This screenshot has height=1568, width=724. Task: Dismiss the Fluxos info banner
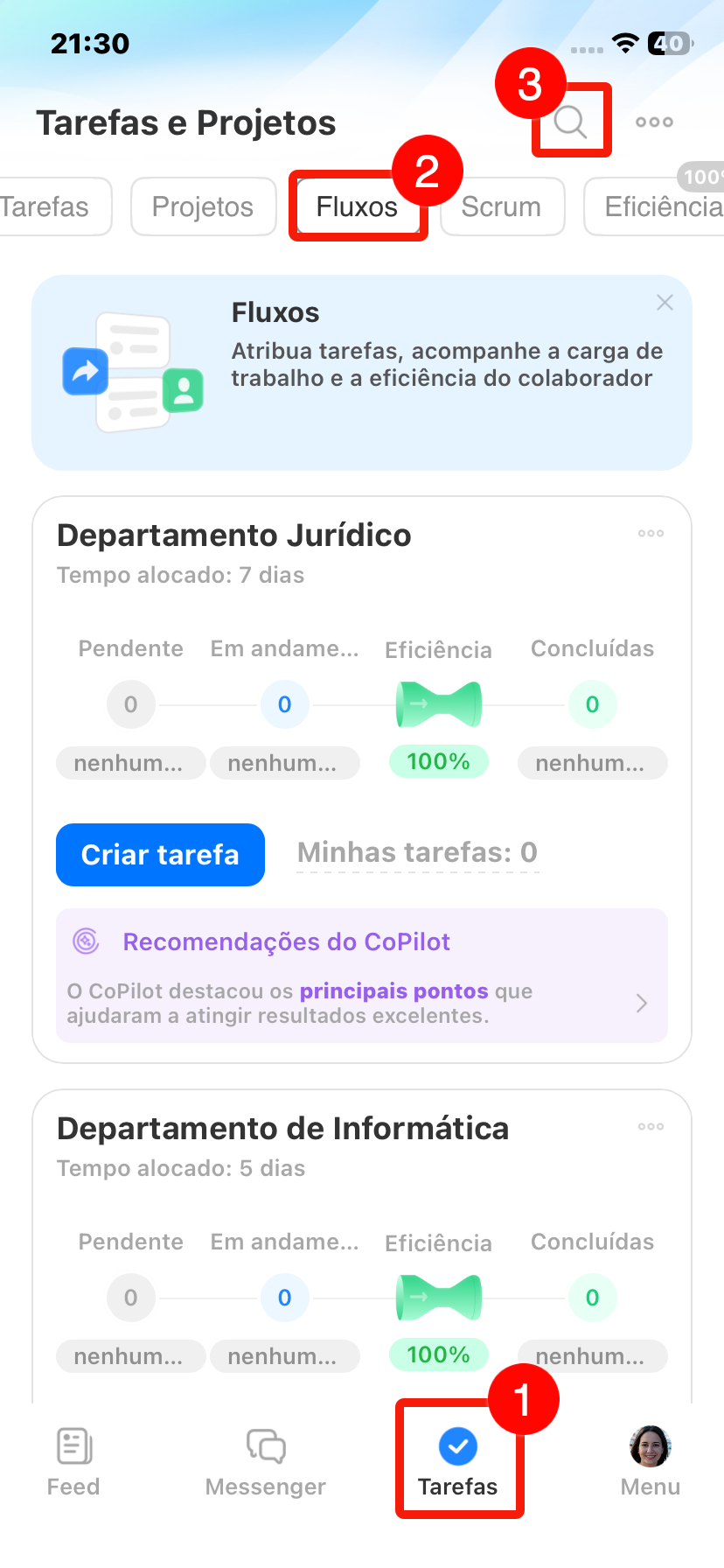pos(665,303)
